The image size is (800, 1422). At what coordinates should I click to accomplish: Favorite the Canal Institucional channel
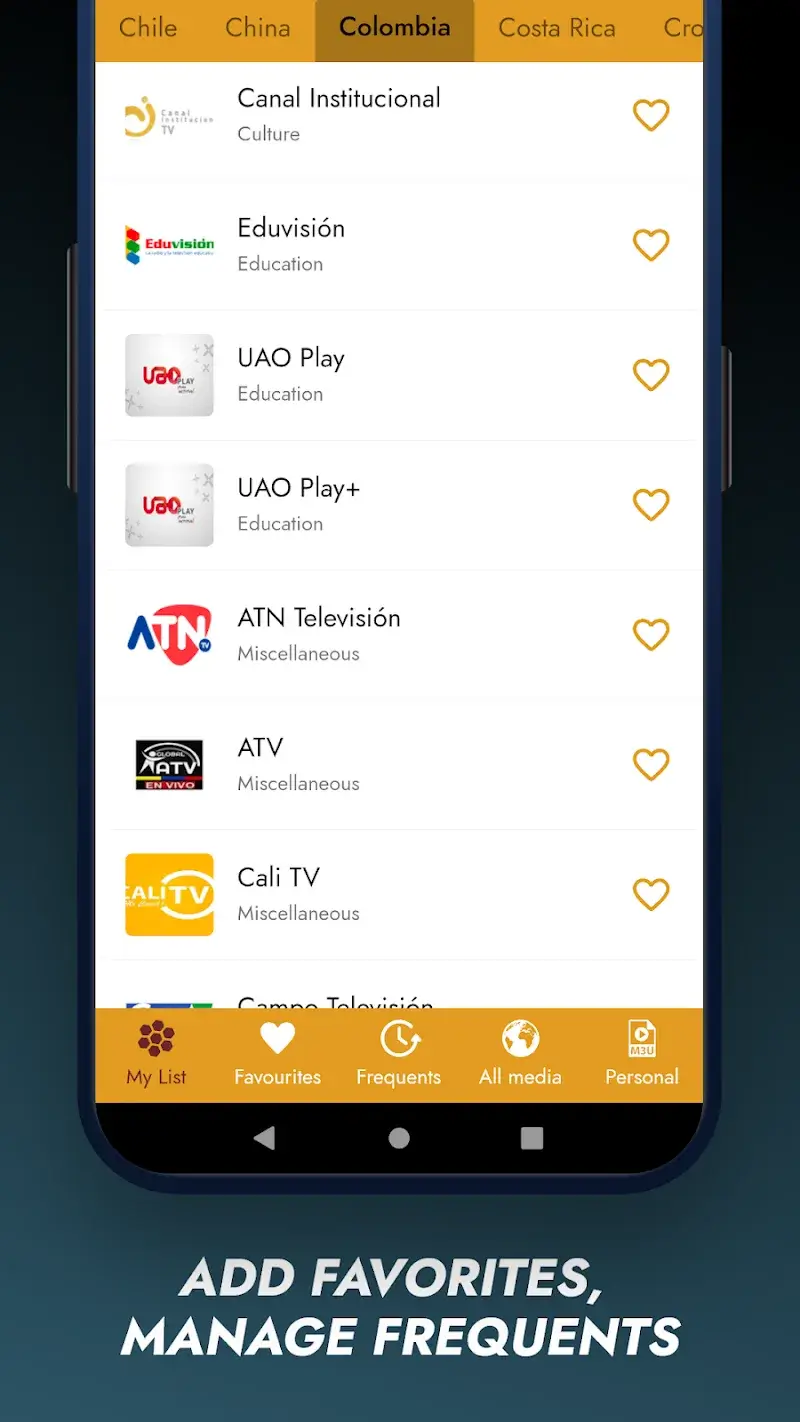[651, 115]
